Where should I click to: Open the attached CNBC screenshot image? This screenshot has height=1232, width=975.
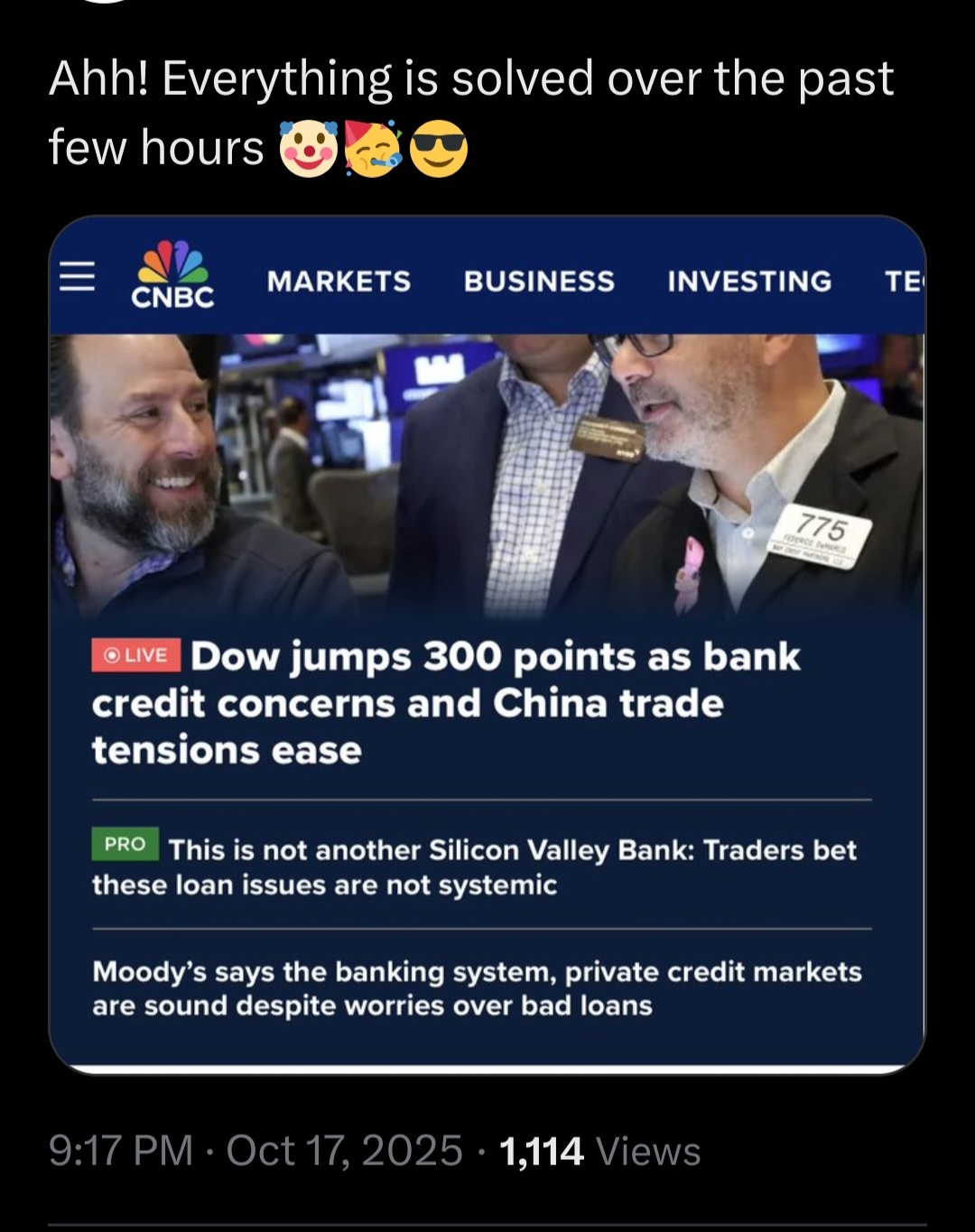click(x=487, y=644)
